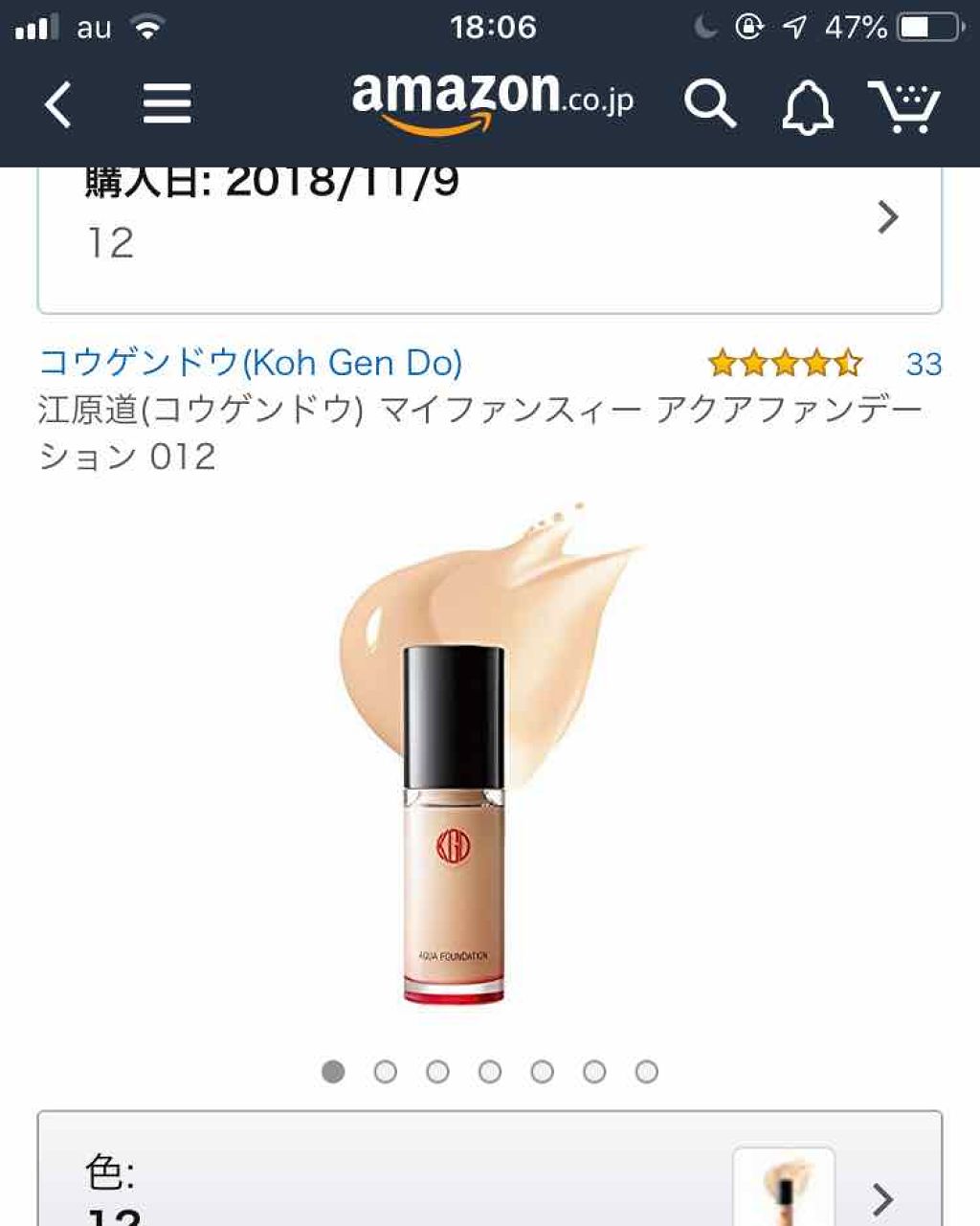Select the first carousel dot indicator
This screenshot has height=1226, width=980.
pyautogui.click(x=332, y=1072)
